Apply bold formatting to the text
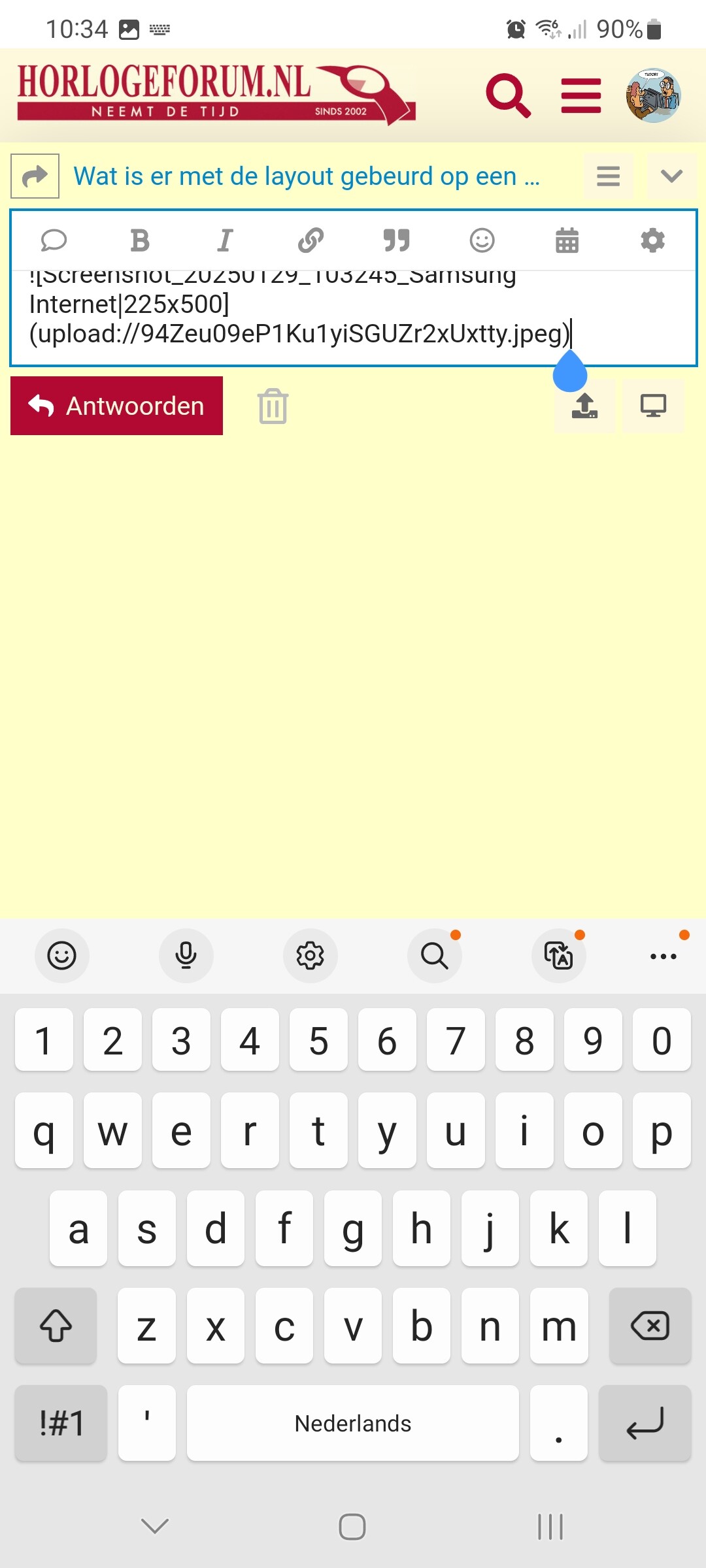Viewport: 706px width, 1568px height. point(140,240)
